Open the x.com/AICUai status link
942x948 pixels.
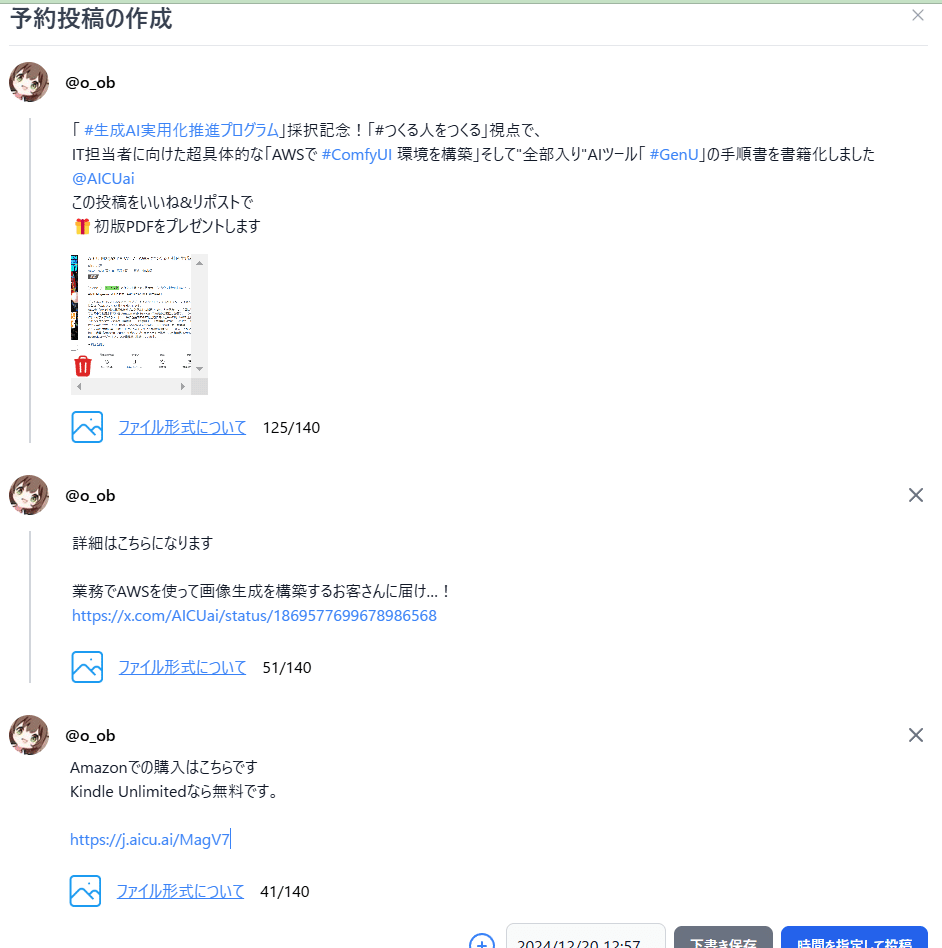coord(254,615)
